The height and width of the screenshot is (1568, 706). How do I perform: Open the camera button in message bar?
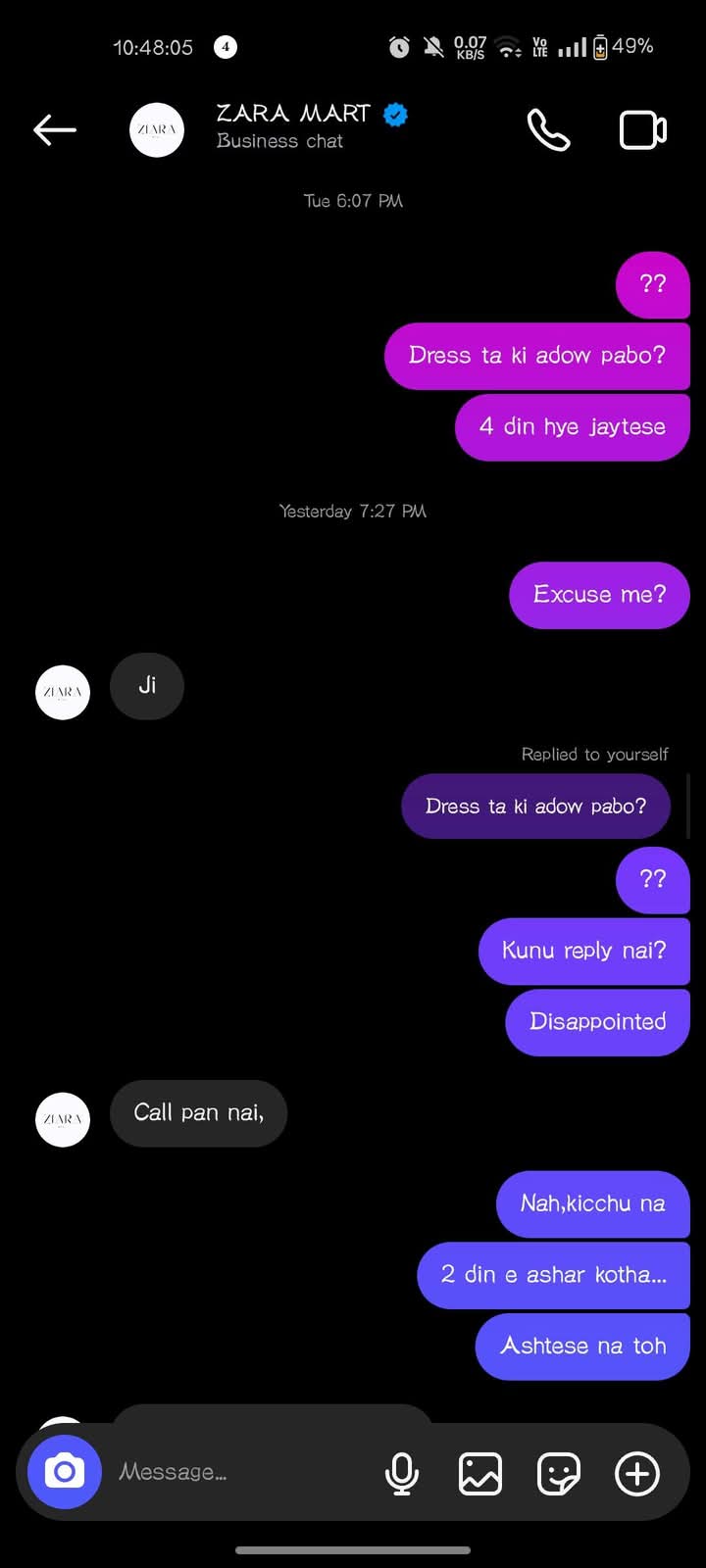click(65, 1472)
